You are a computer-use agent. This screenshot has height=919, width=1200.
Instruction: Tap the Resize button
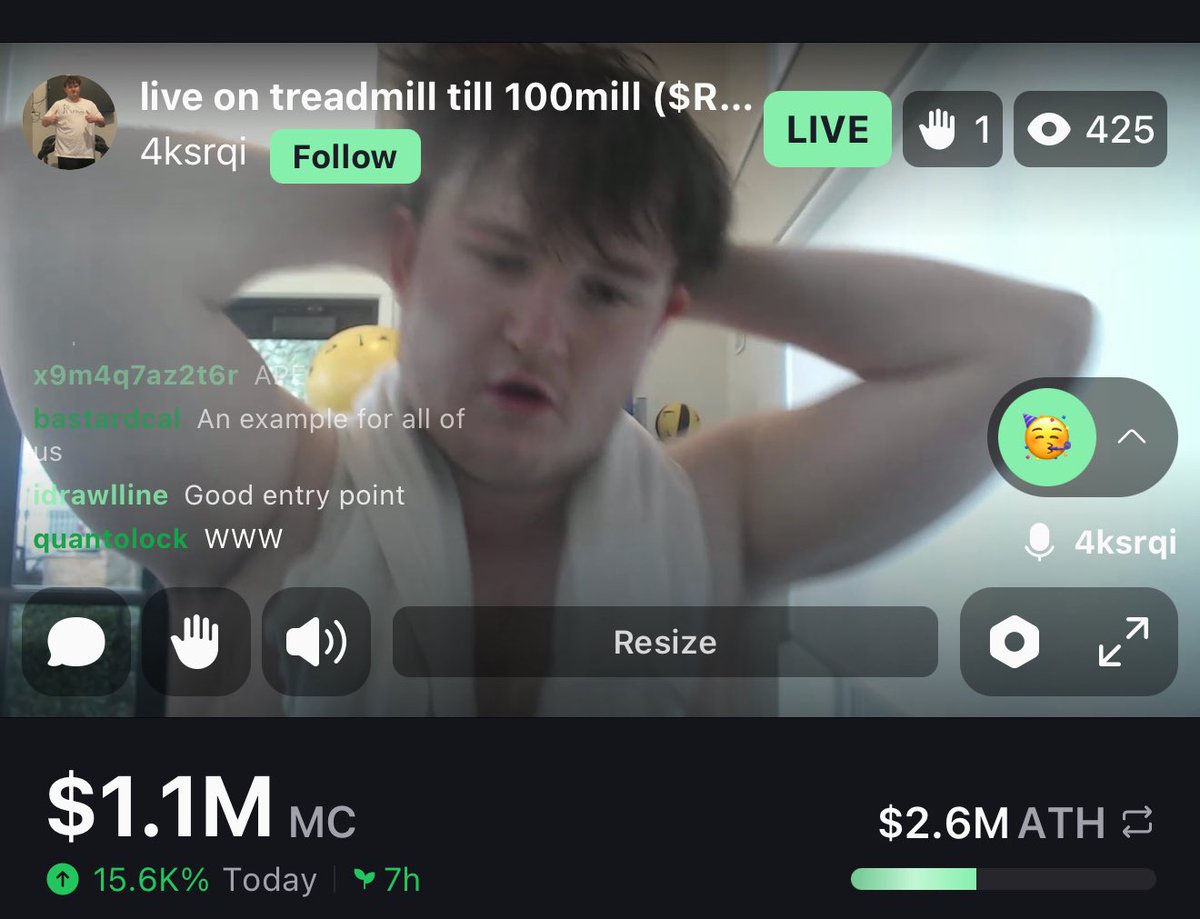pyautogui.click(x=665, y=642)
